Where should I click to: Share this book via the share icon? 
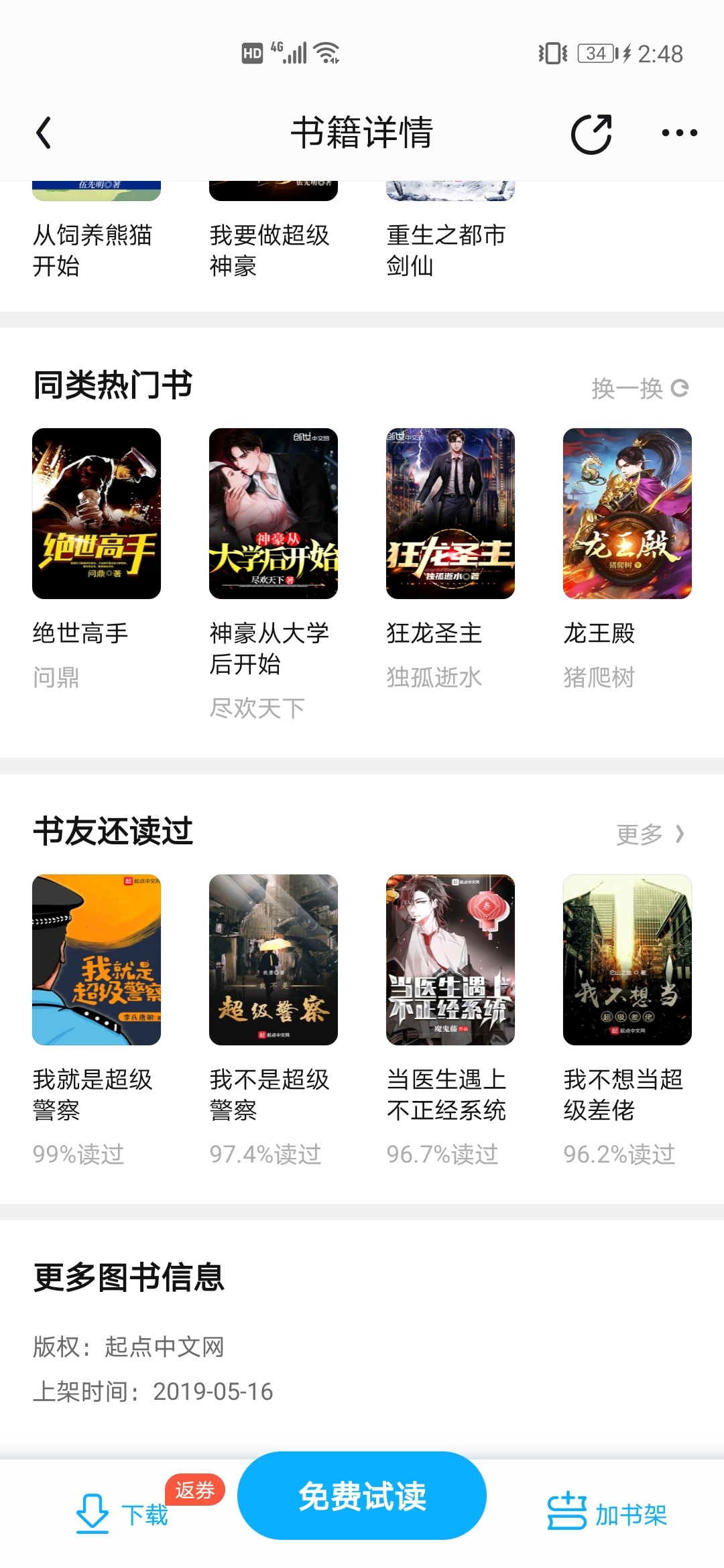click(591, 134)
